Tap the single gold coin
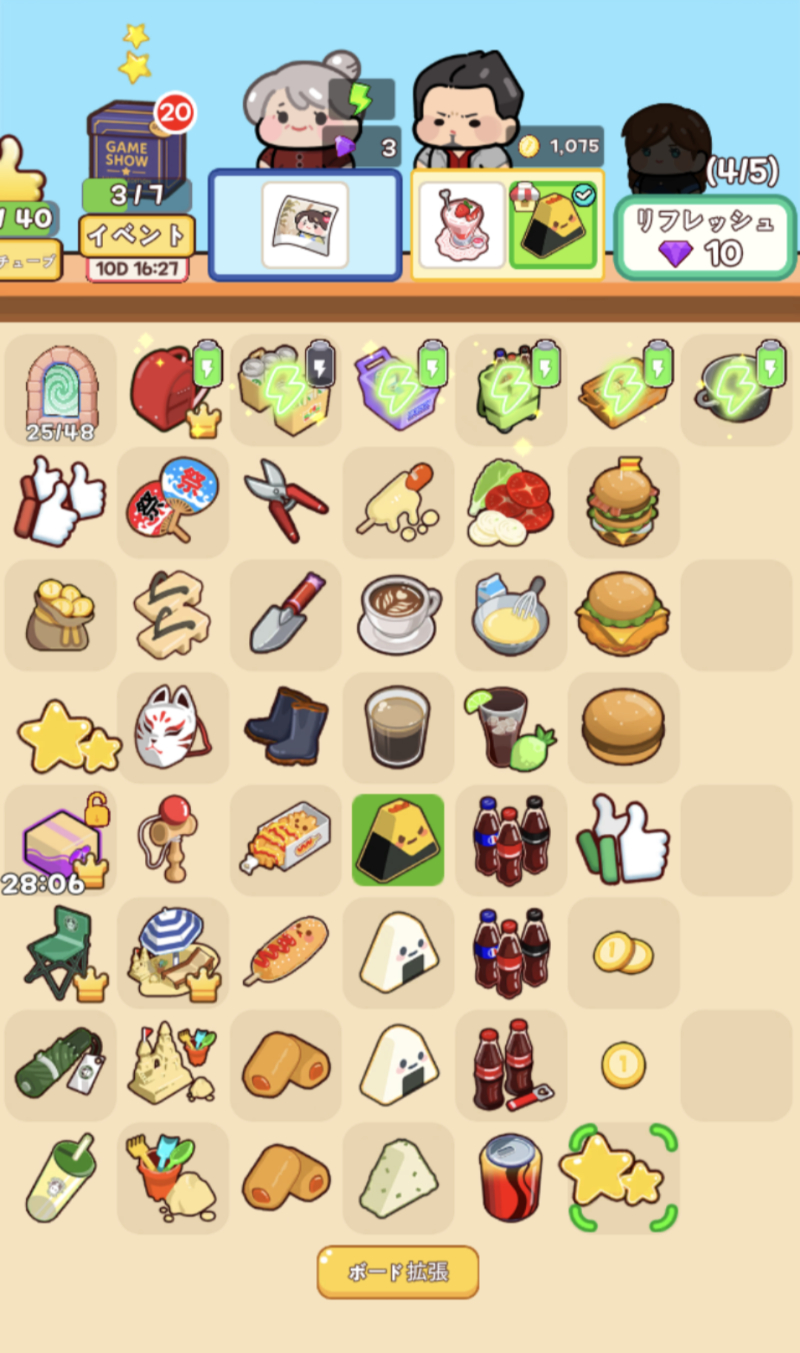Screen dimensions: 800x1353 pyautogui.click(x=623, y=1065)
